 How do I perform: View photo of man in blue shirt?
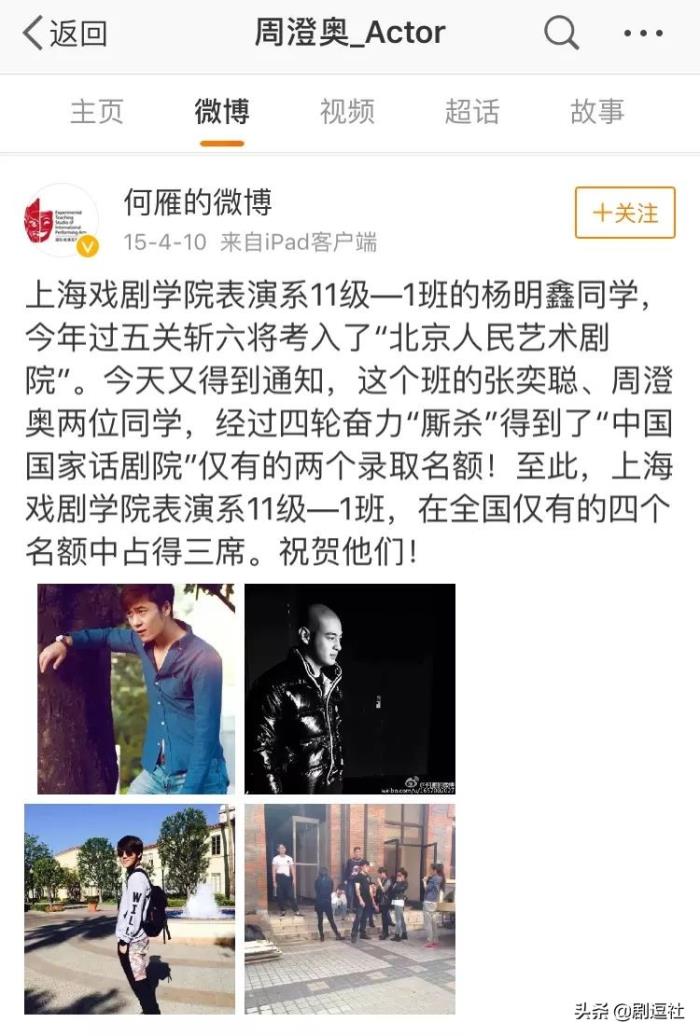[x=136, y=689]
